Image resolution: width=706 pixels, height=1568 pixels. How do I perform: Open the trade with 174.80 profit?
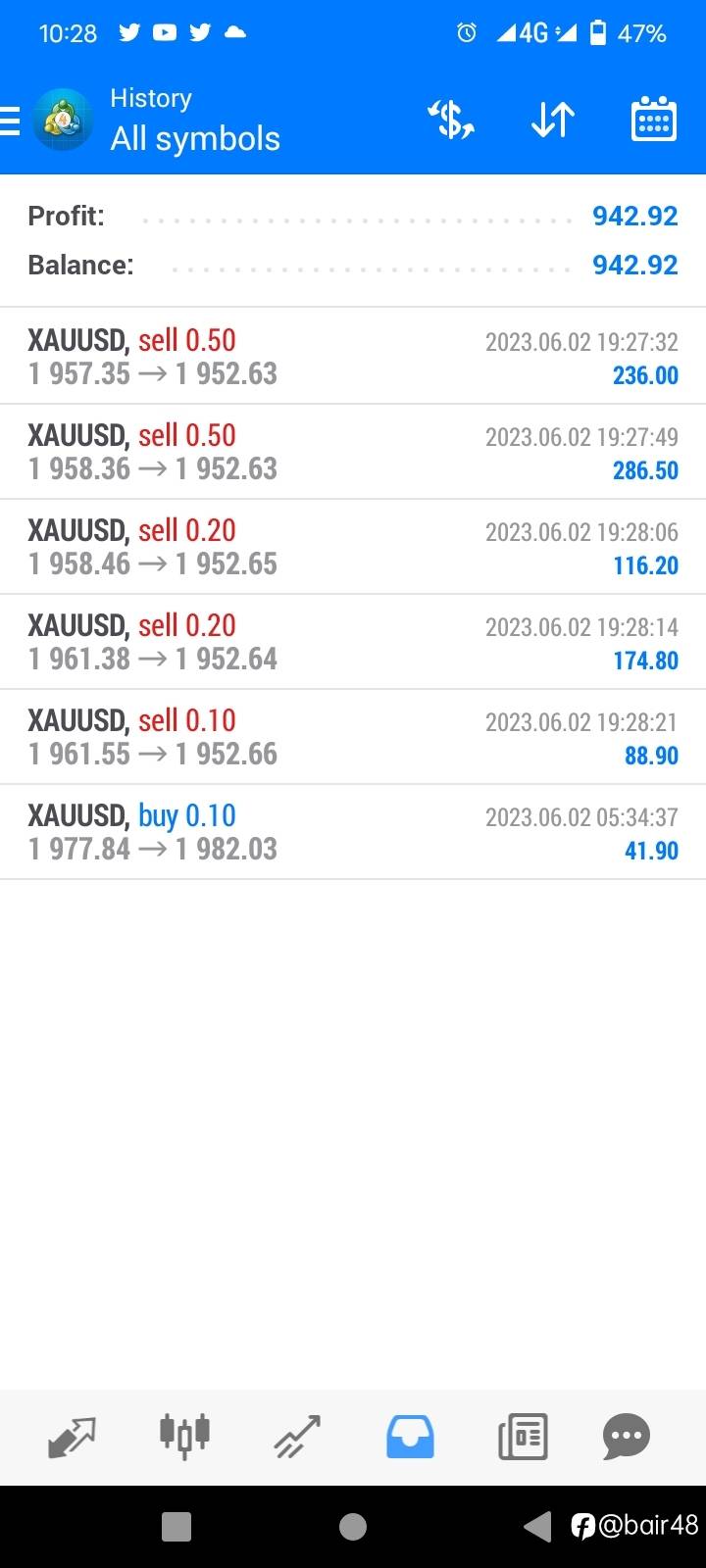[x=353, y=642]
